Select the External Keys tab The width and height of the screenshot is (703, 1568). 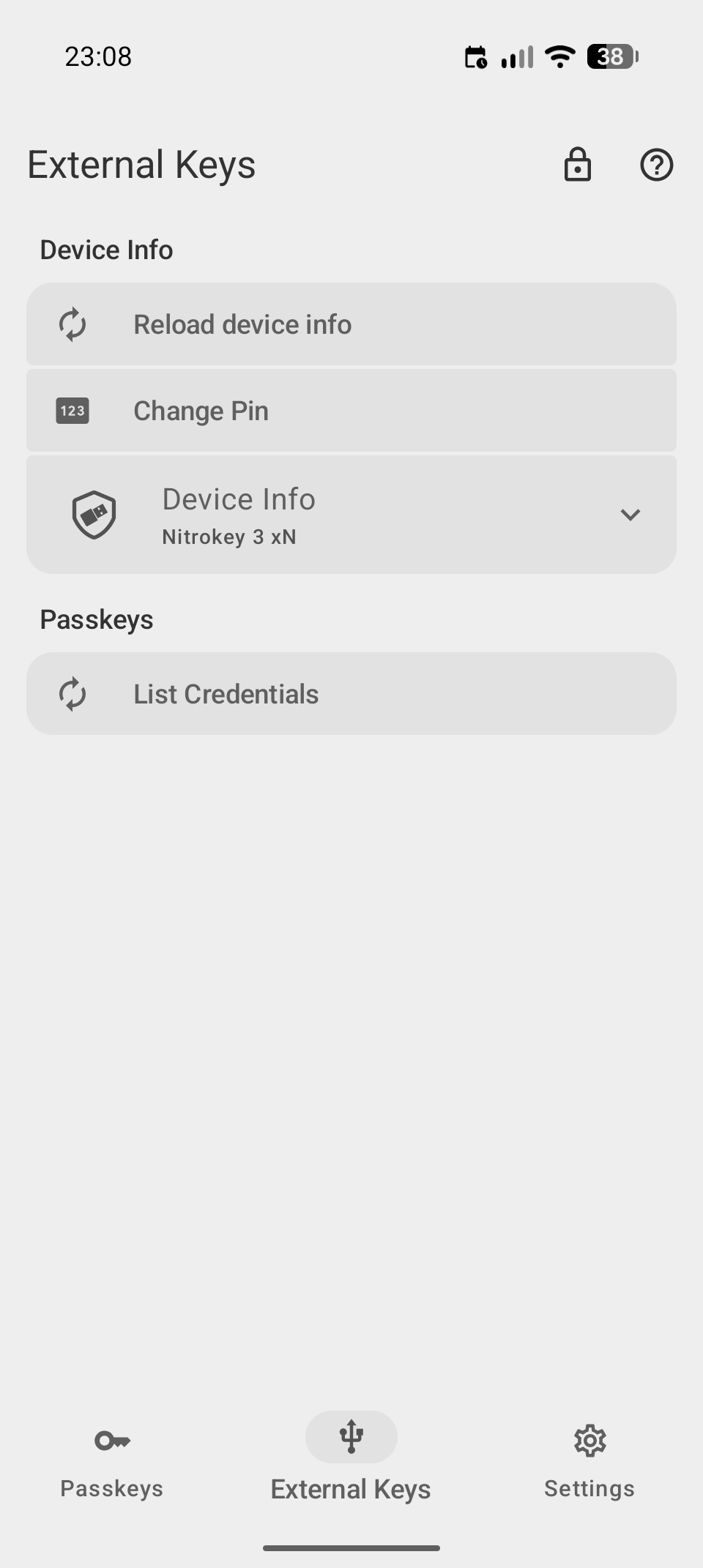pos(351,1458)
